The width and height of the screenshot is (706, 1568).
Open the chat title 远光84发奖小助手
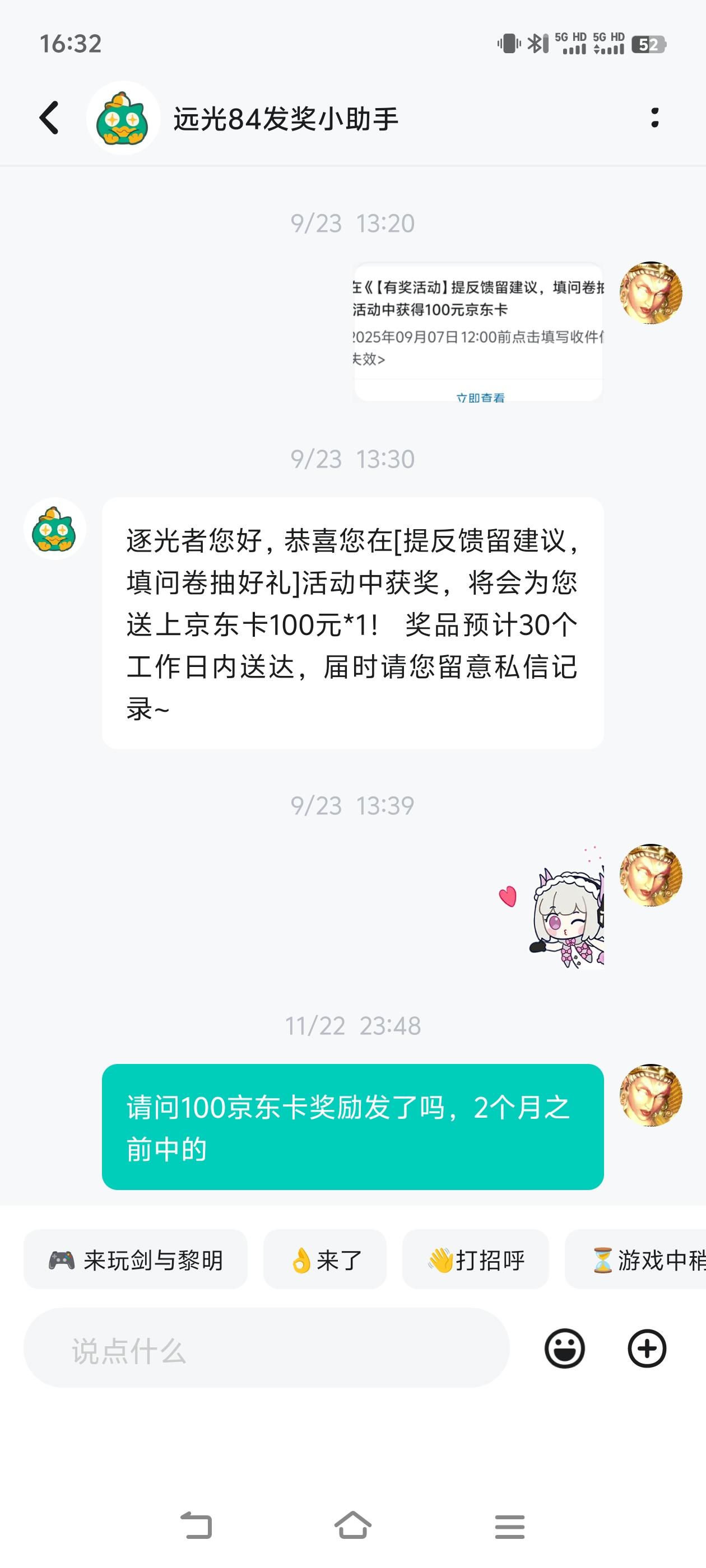285,119
